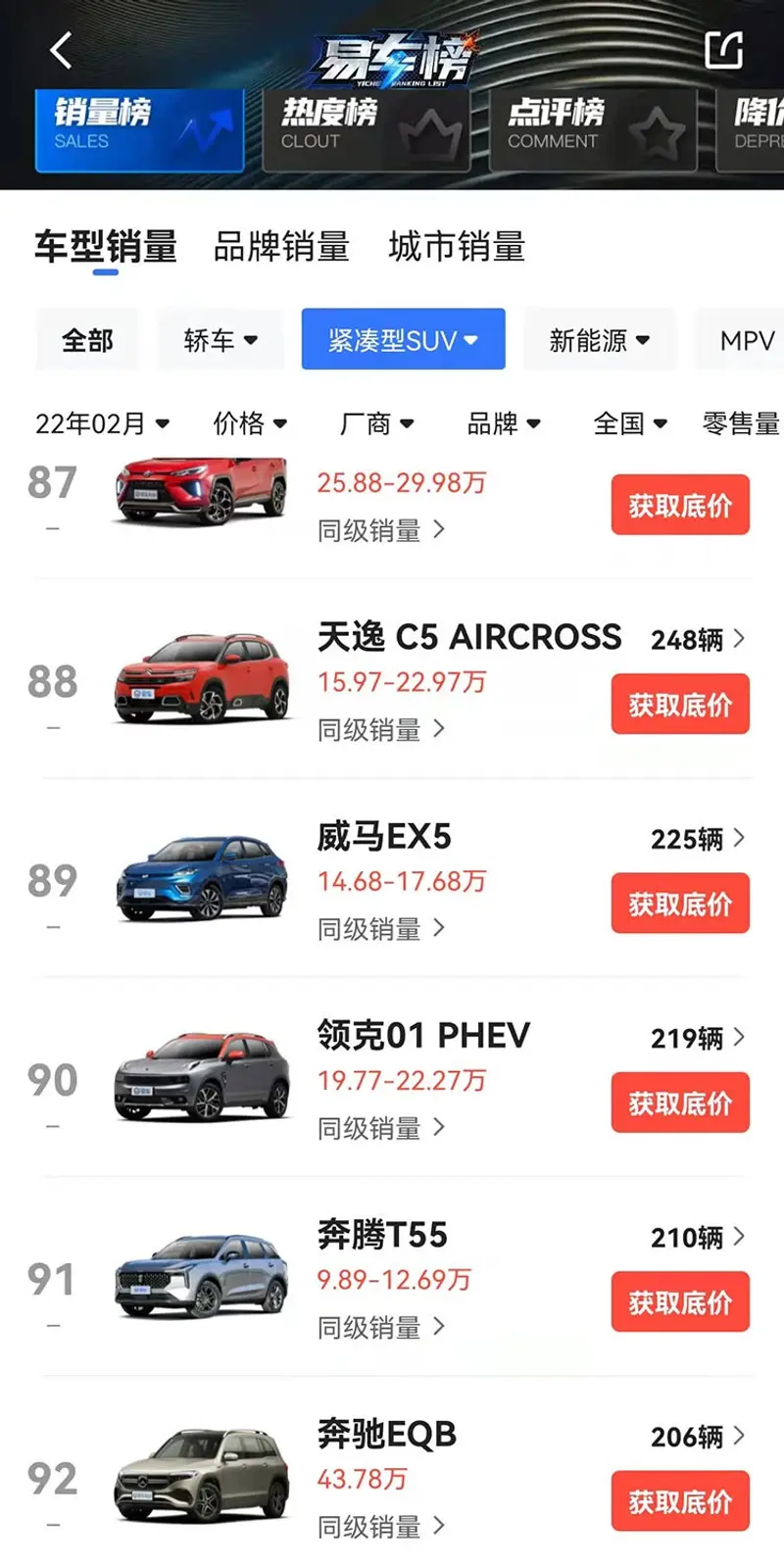Tap 获取底价 for 威马EX5
784x1568 pixels.
[680, 903]
